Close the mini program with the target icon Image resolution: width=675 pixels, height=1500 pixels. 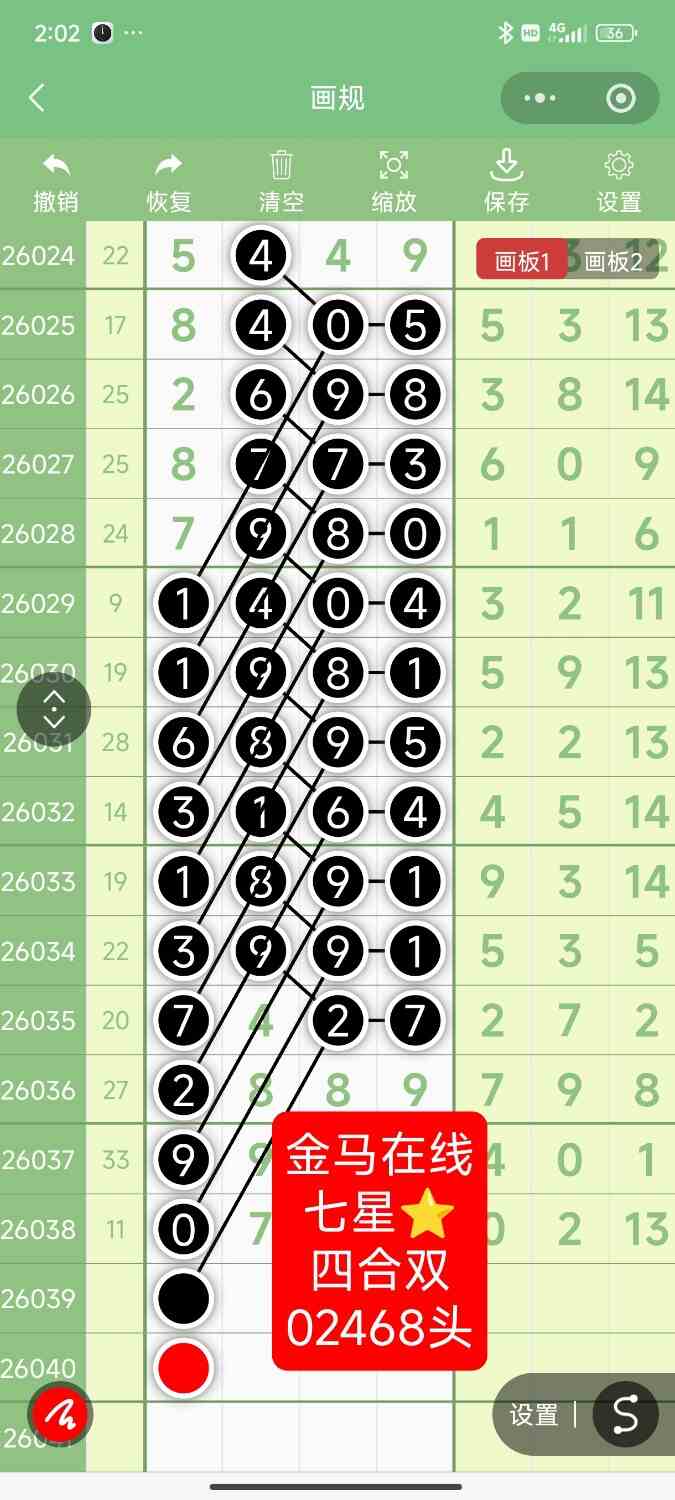[621, 98]
